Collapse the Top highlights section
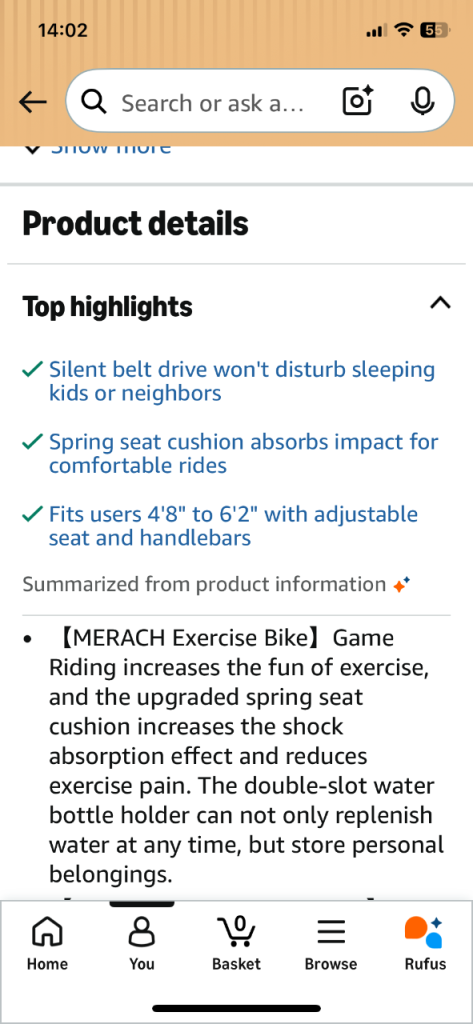Image resolution: width=473 pixels, height=1024 pixels. click(x=440, y=303)
